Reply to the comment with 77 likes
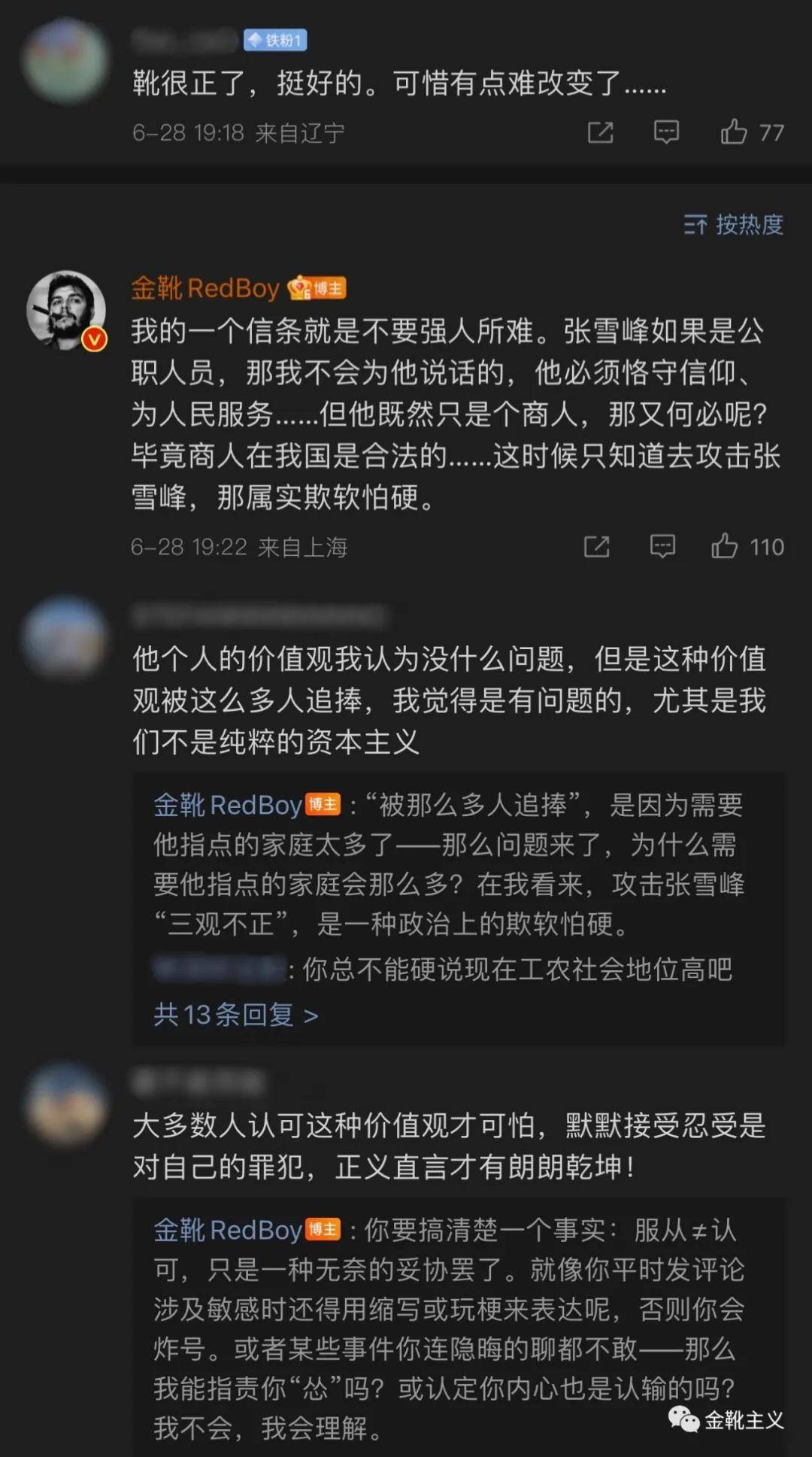 (666, 132)
